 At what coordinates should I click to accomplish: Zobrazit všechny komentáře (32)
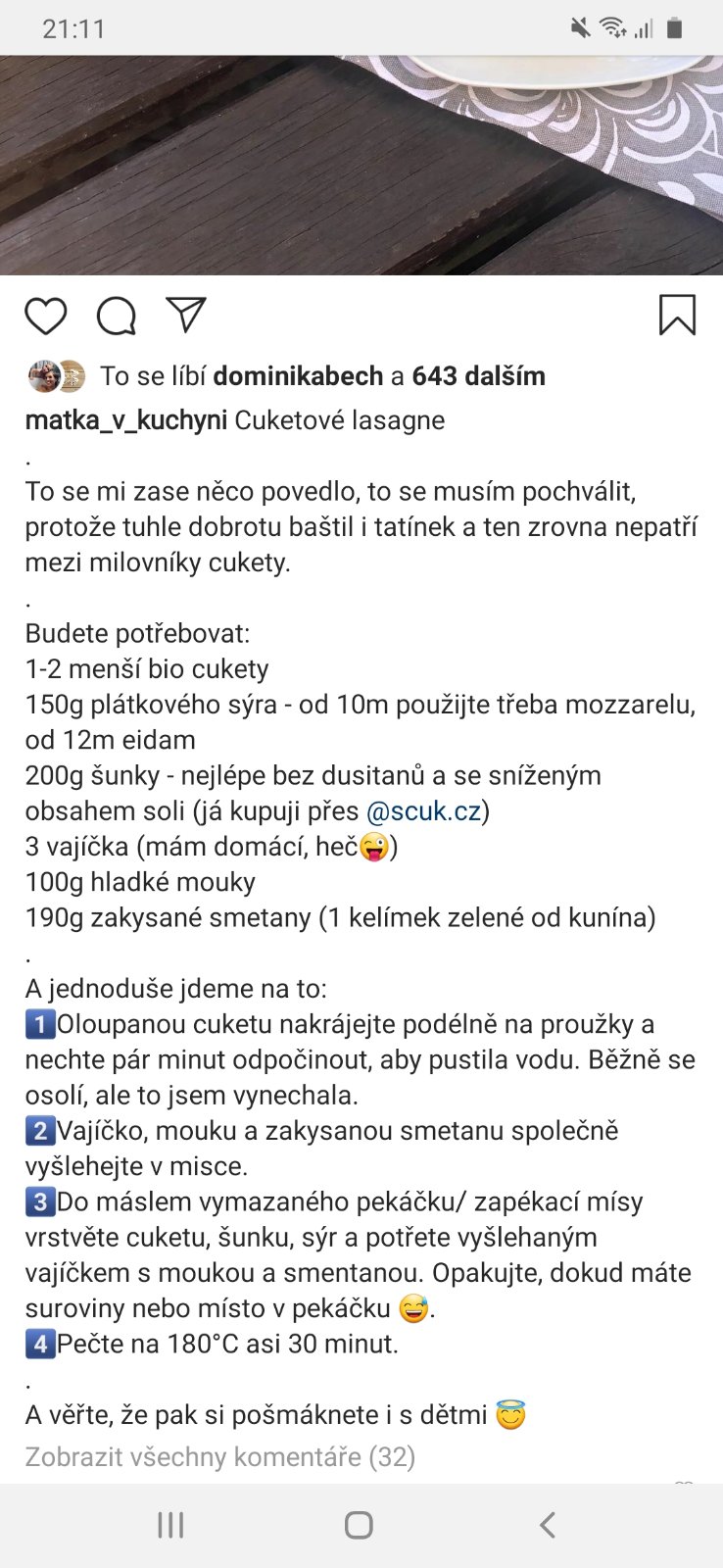click(x=220, y=1457)
